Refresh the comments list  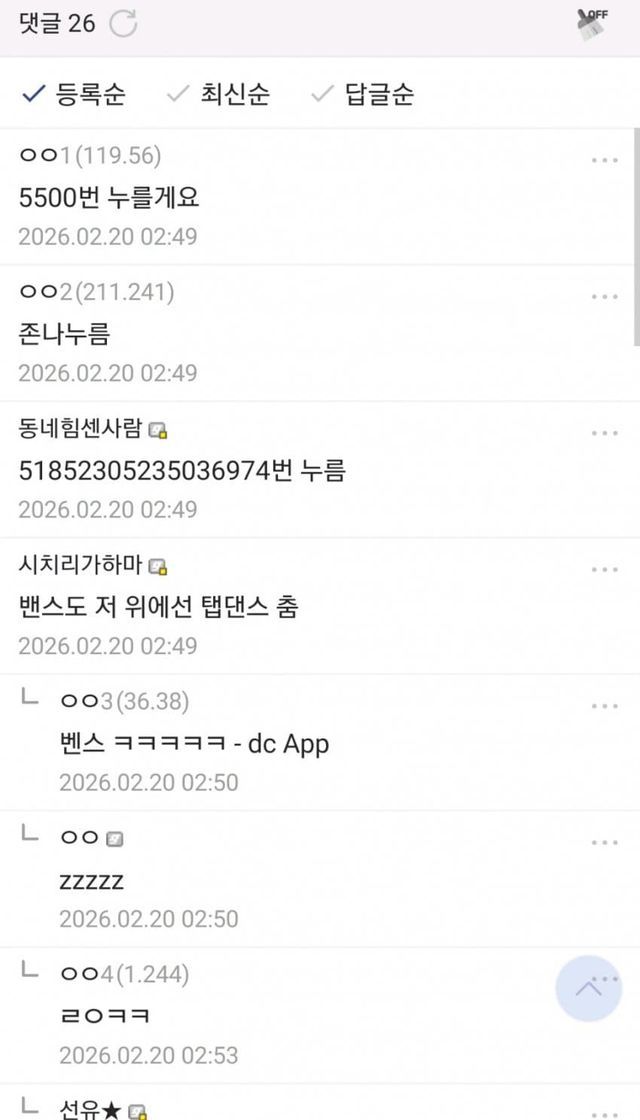124,24
